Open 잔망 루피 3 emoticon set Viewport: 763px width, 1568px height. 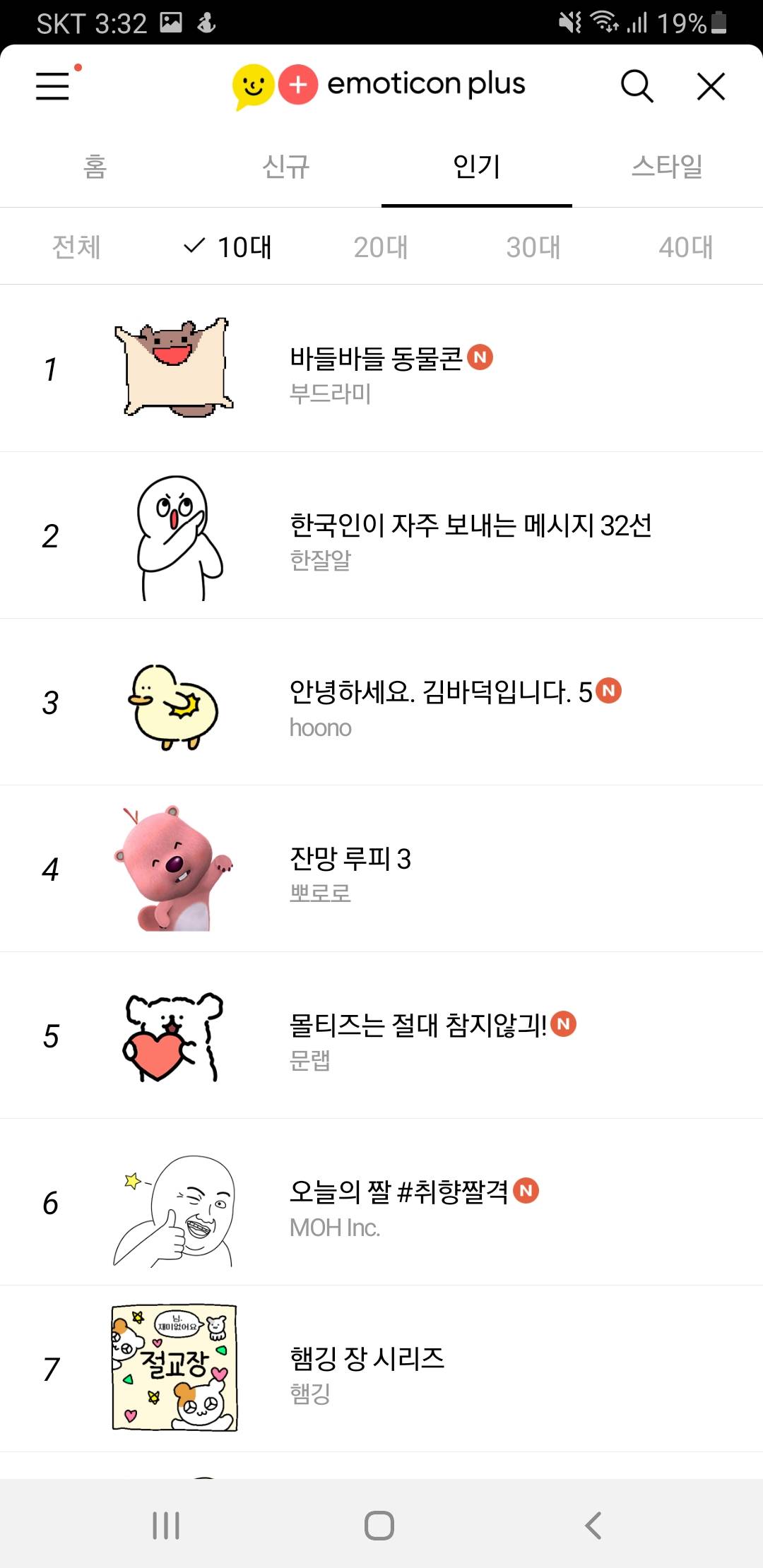(x=350, y=859)
